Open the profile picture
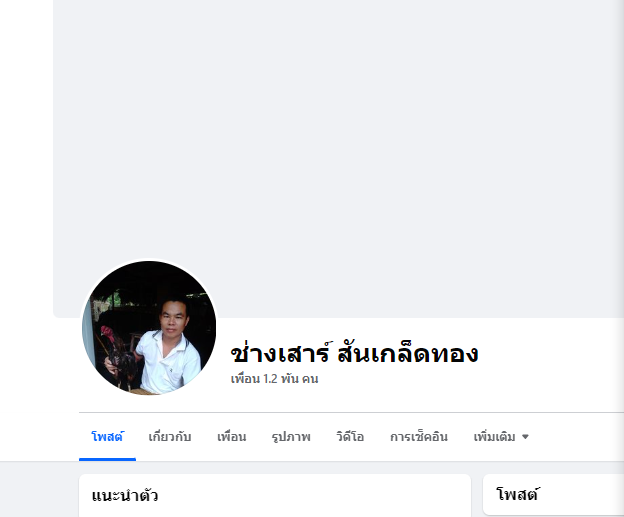624x517 pixels. pyautogui.click(x=148, y=328)
